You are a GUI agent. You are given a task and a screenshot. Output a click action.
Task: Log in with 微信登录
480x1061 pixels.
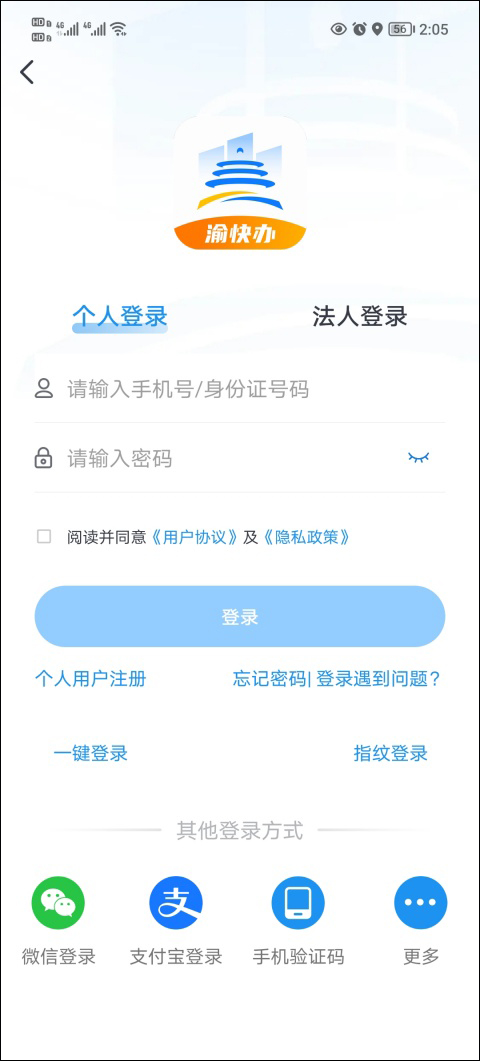tap(58, 921)
